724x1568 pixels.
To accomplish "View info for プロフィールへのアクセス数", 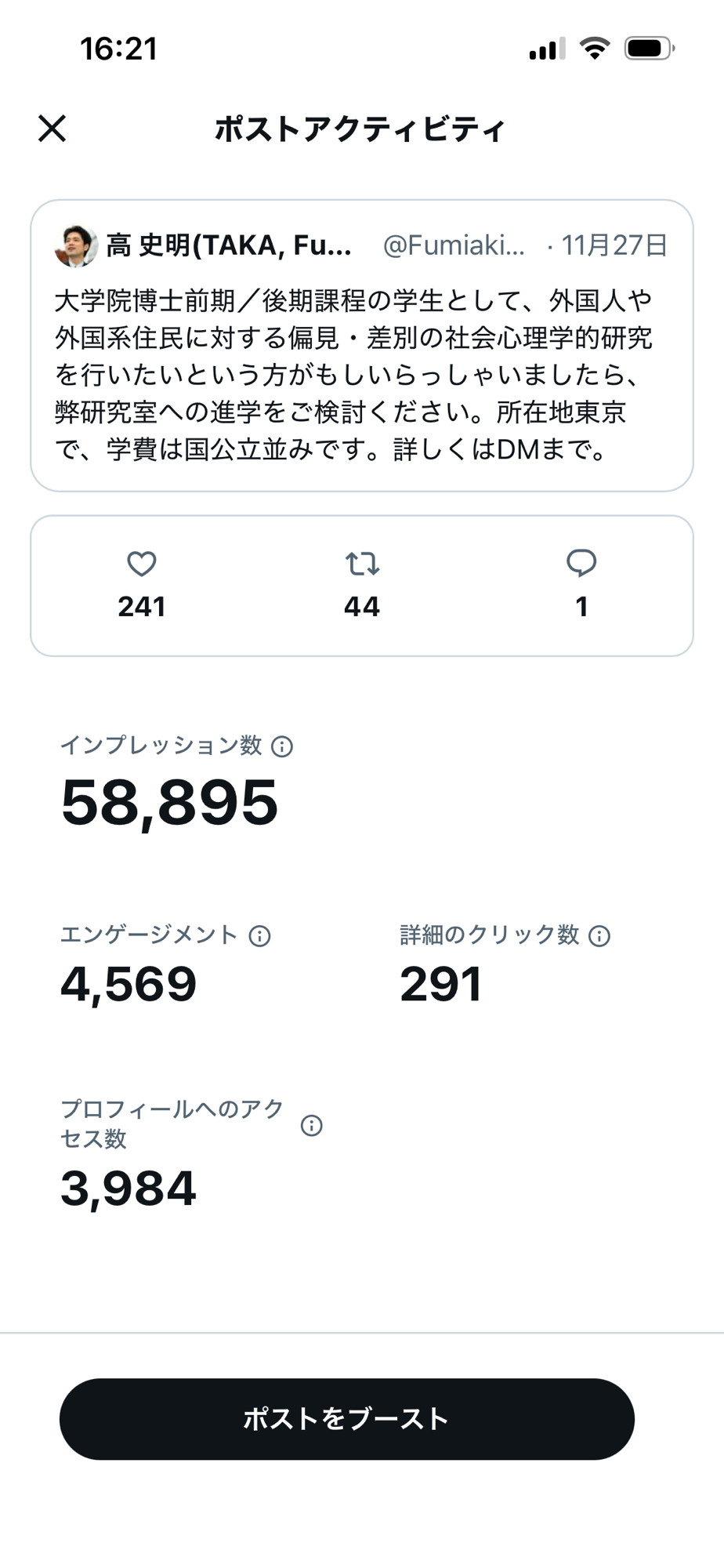I will click(x=312, y=1126).
